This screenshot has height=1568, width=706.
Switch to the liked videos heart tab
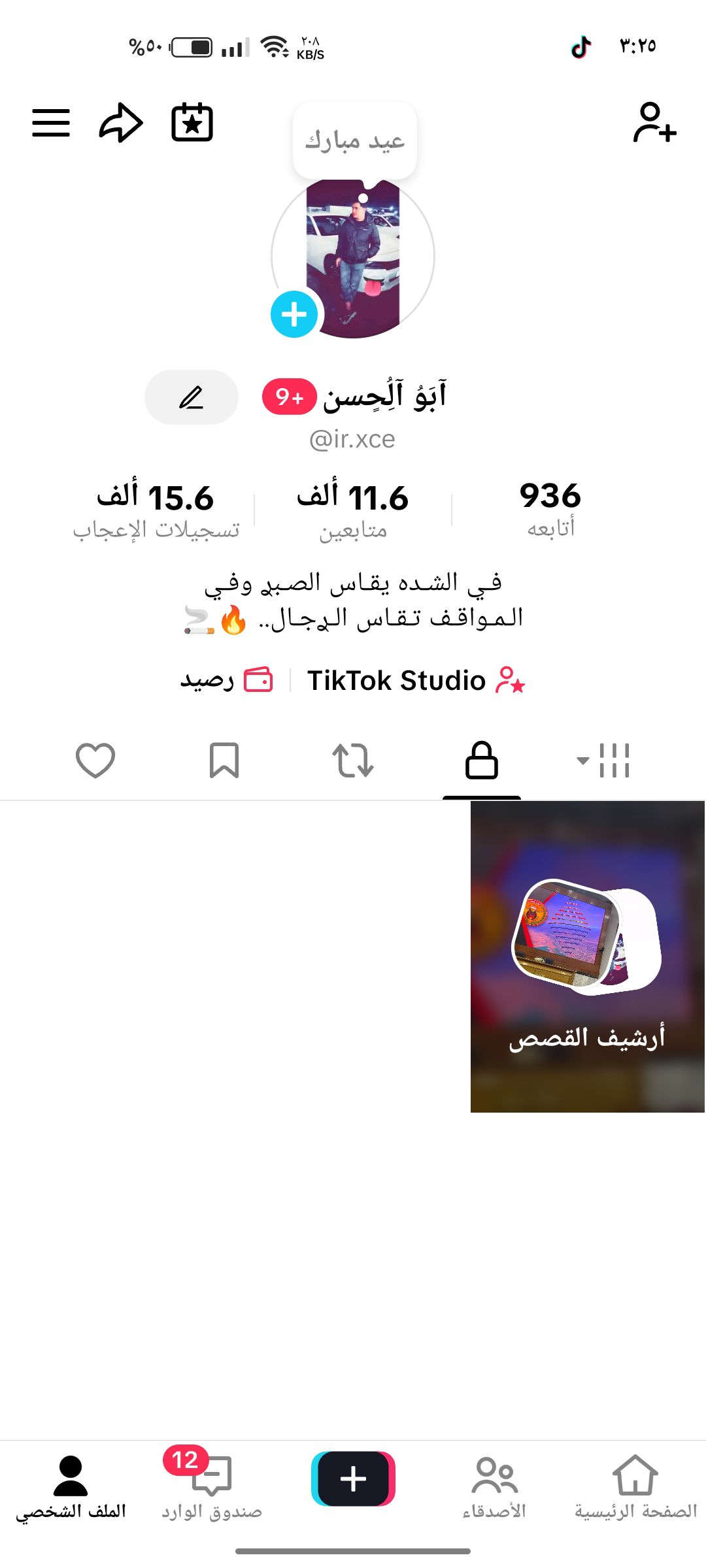(95, 760)
